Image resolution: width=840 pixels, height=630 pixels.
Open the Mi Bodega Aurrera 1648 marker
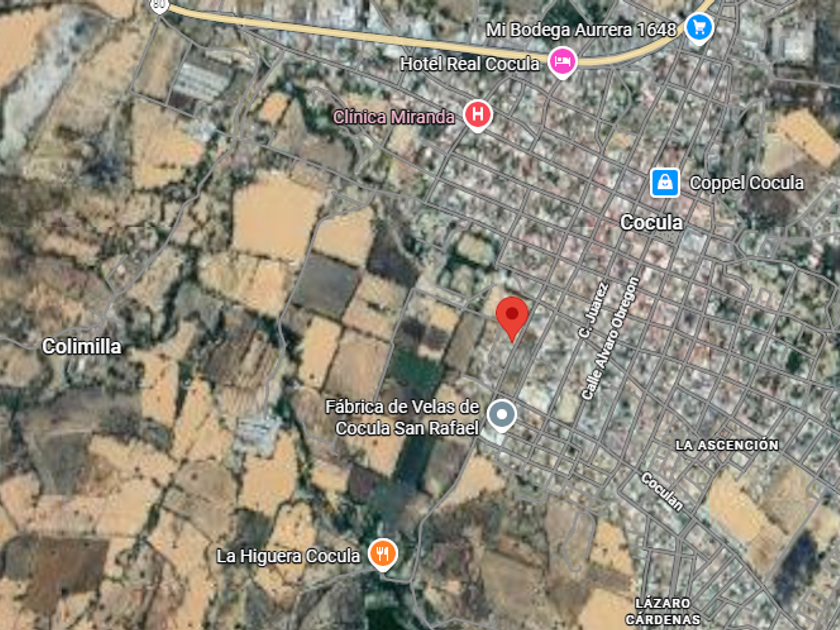pyautogui.click(x=699, y=29)
